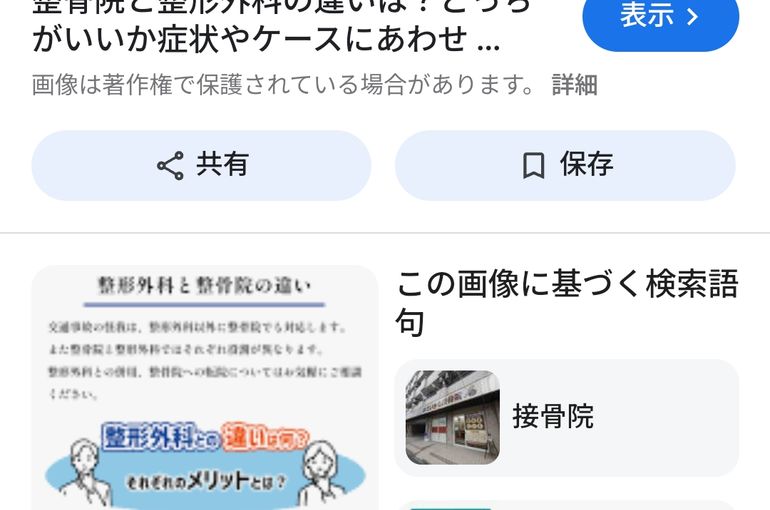Share this image via 共有
Viewport: 770px width, 510px height.
(201, 165)
